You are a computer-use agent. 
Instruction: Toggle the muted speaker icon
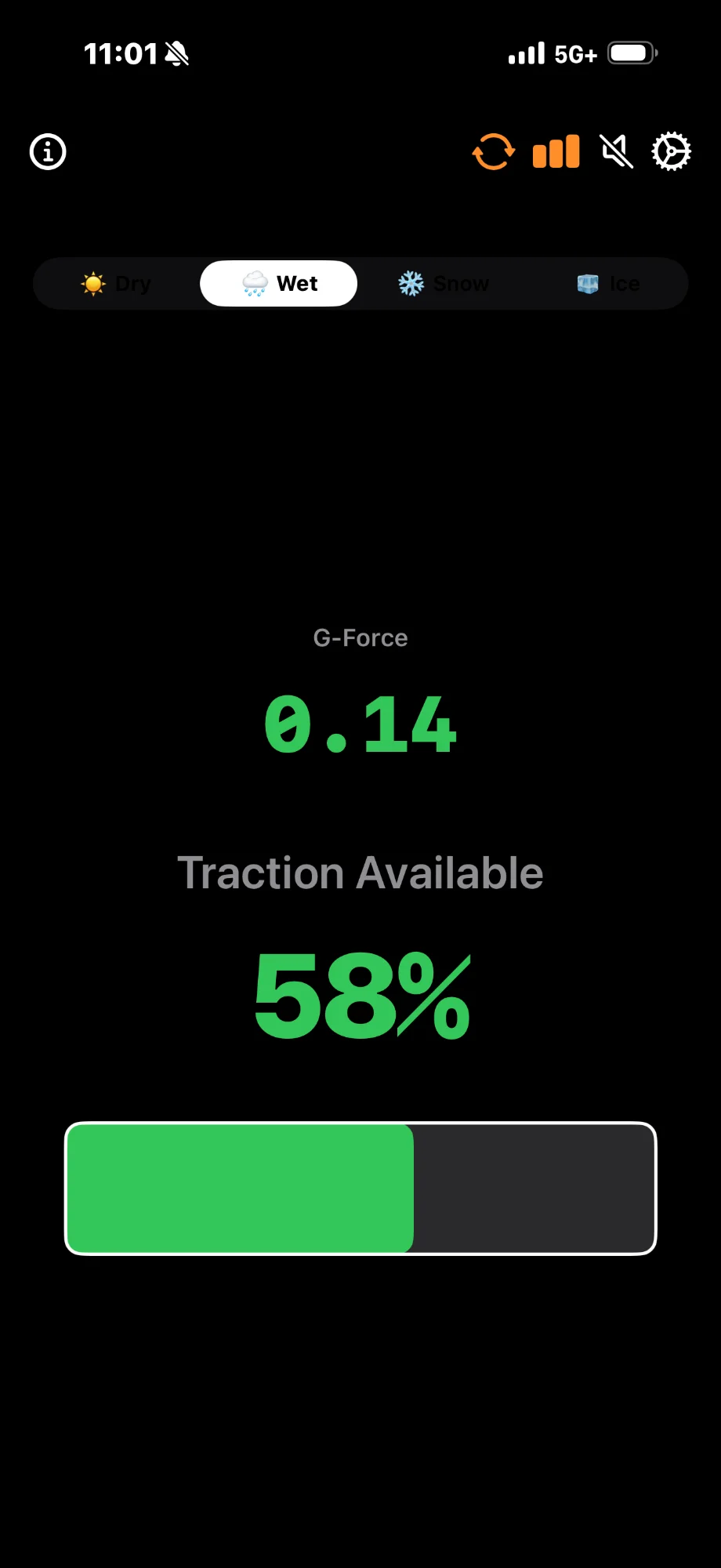coord(617,151)
